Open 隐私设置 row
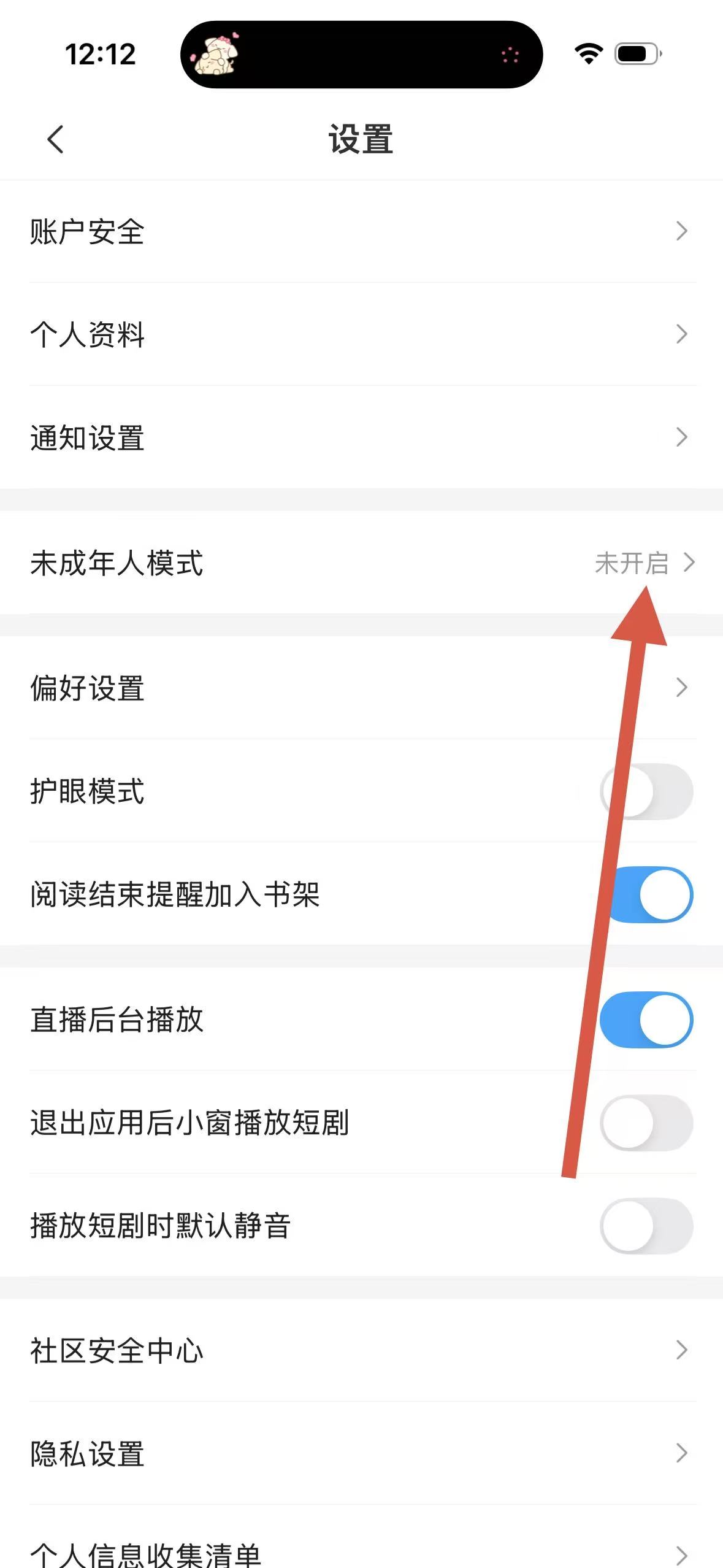The image size is (723, 1568). [361, 1454]
